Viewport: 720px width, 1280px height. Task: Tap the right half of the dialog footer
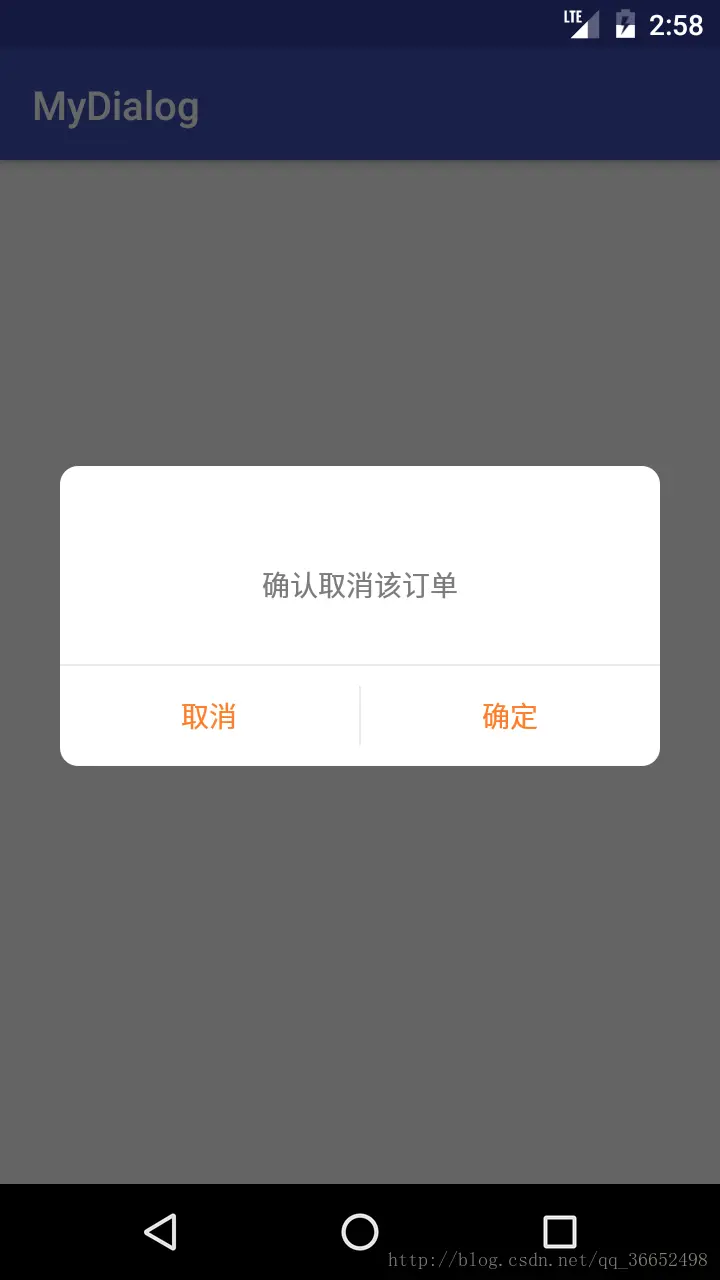click(510, 715)
